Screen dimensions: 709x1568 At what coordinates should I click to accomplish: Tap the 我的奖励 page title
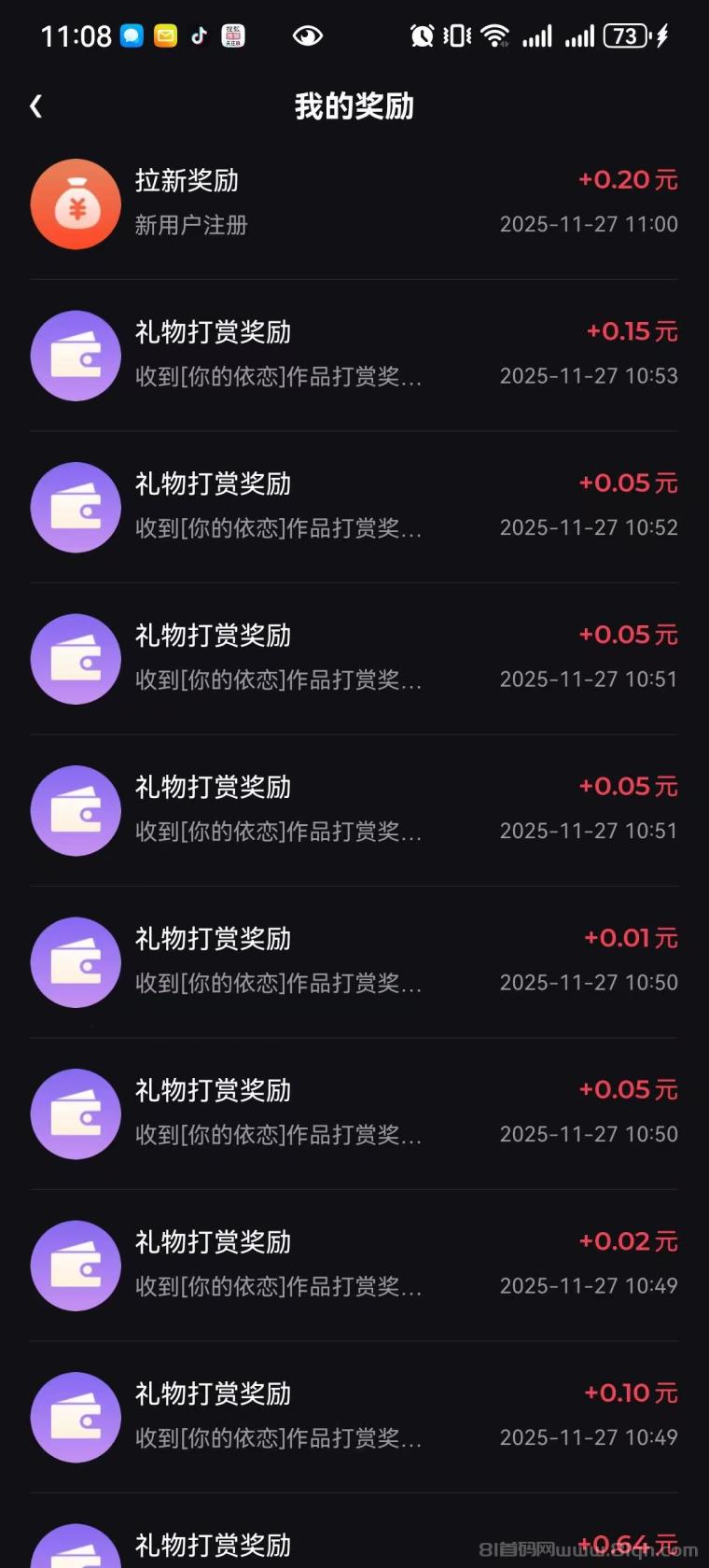pyautogui.click(x=354, y=107)
